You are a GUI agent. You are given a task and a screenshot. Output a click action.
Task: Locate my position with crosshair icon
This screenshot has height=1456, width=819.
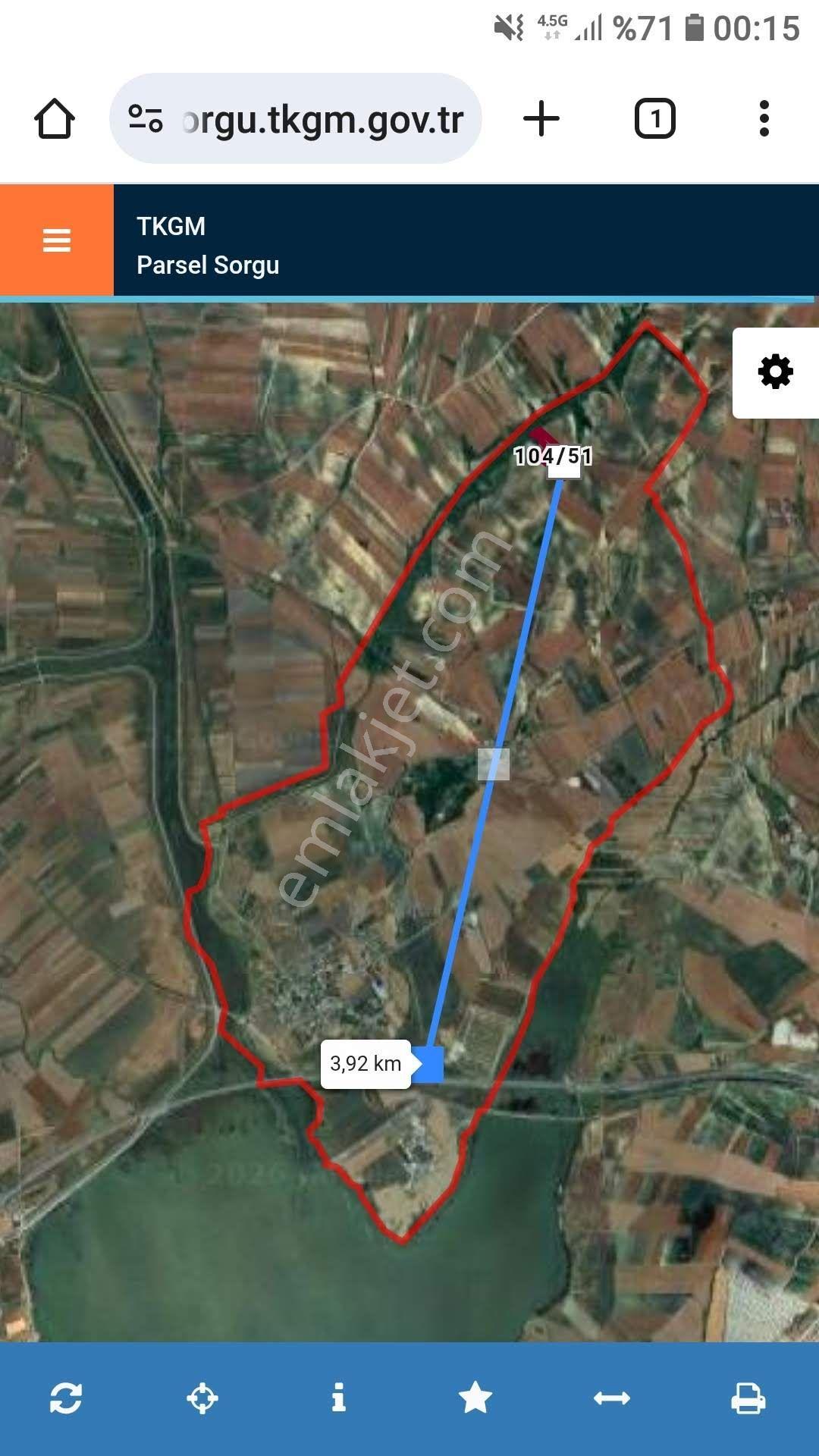tap(202, 1398)
